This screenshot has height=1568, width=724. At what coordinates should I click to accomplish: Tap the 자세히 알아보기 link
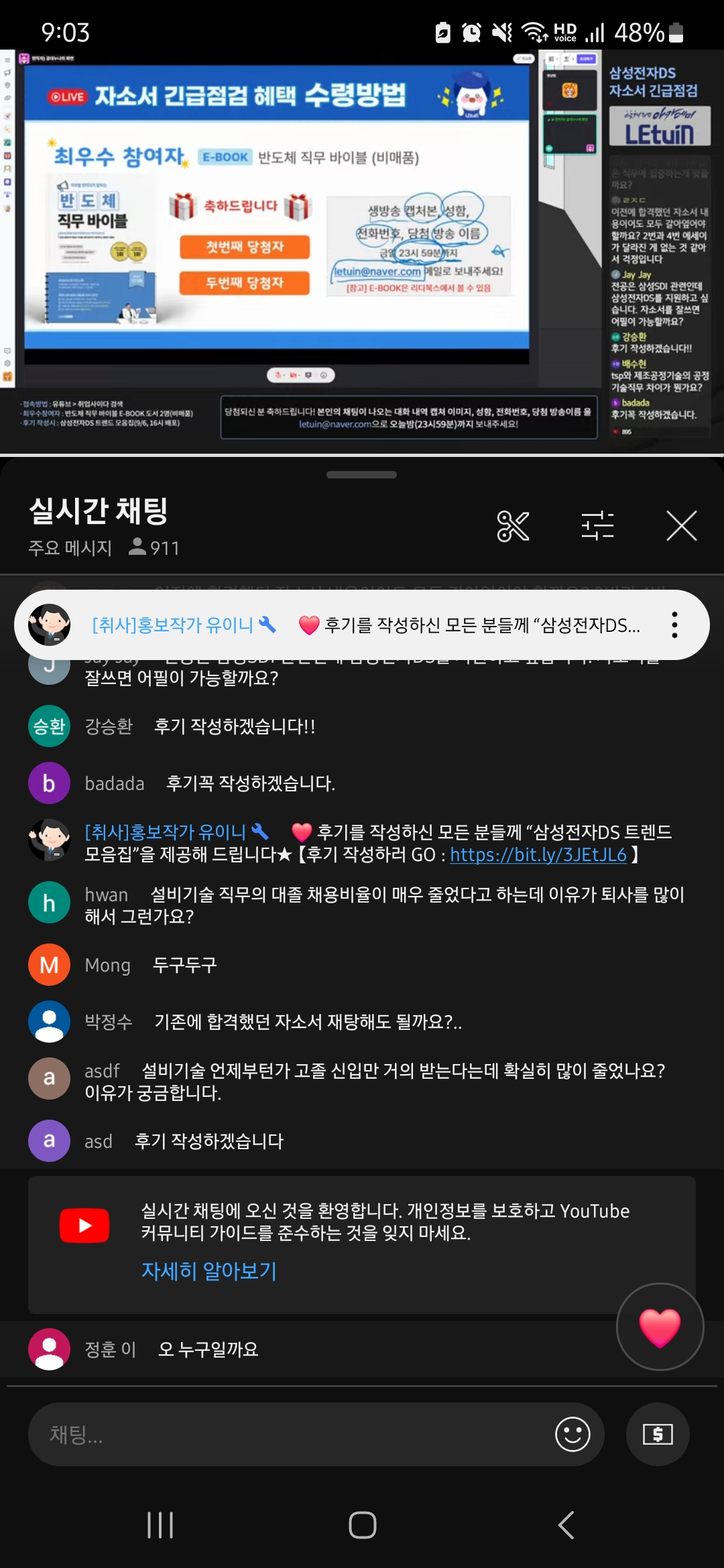point(209,1270)
